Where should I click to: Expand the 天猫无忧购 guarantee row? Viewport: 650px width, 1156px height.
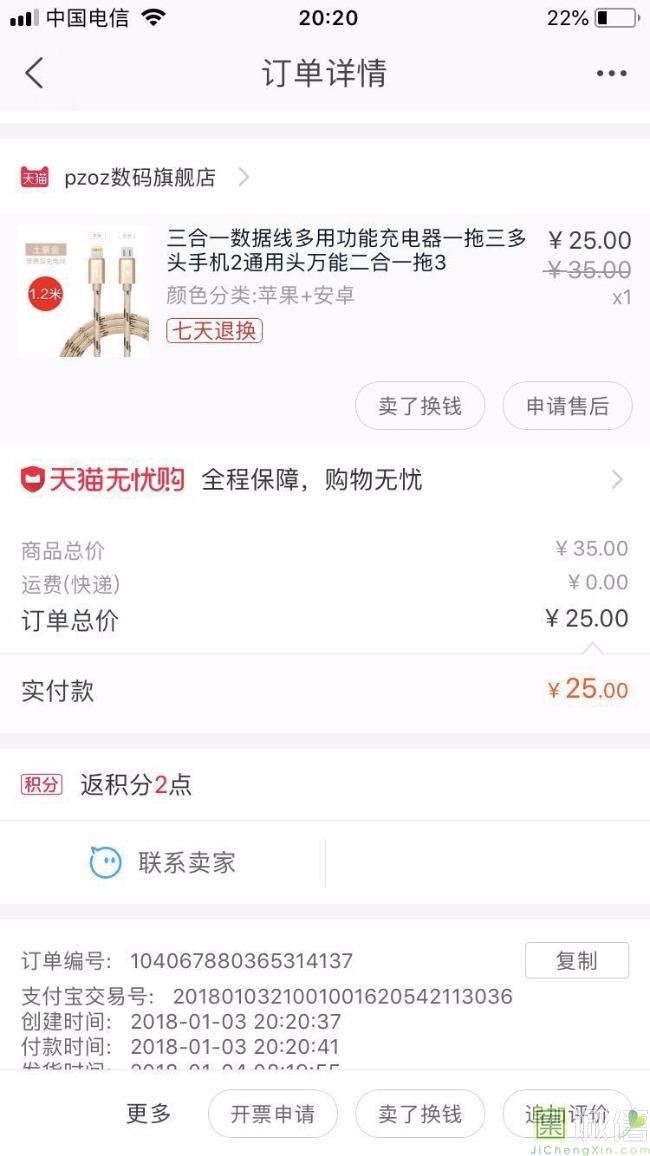tap(325, 480)
